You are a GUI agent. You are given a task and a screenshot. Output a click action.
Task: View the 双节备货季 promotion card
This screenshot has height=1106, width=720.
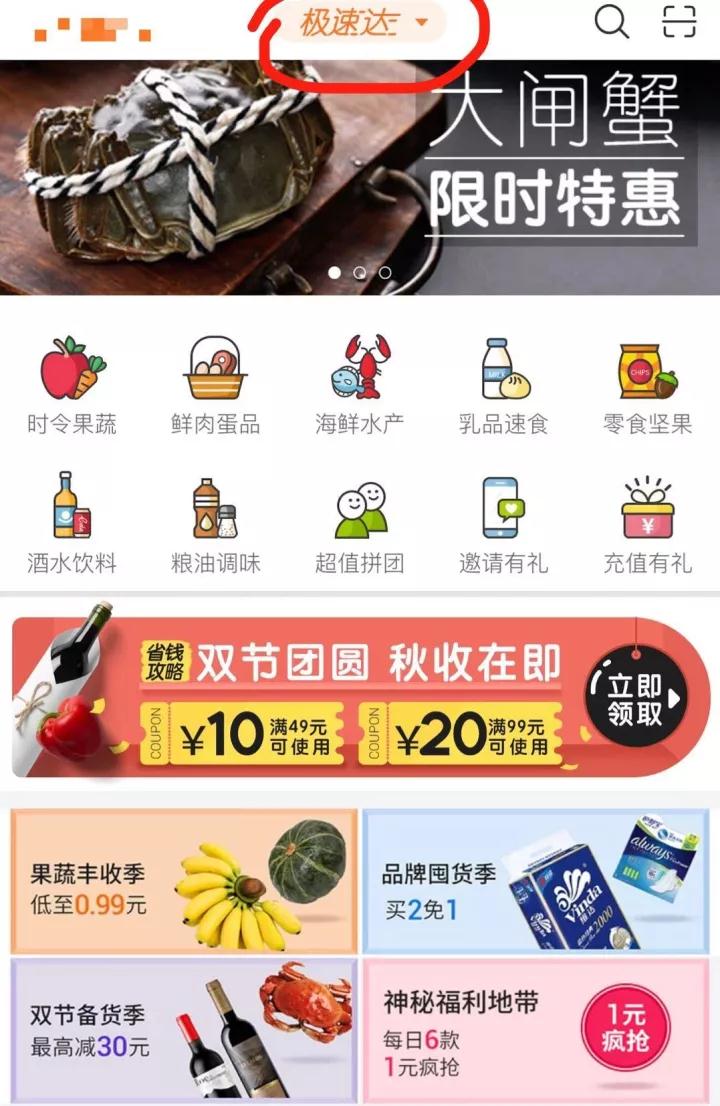(x=184, y=1031)
